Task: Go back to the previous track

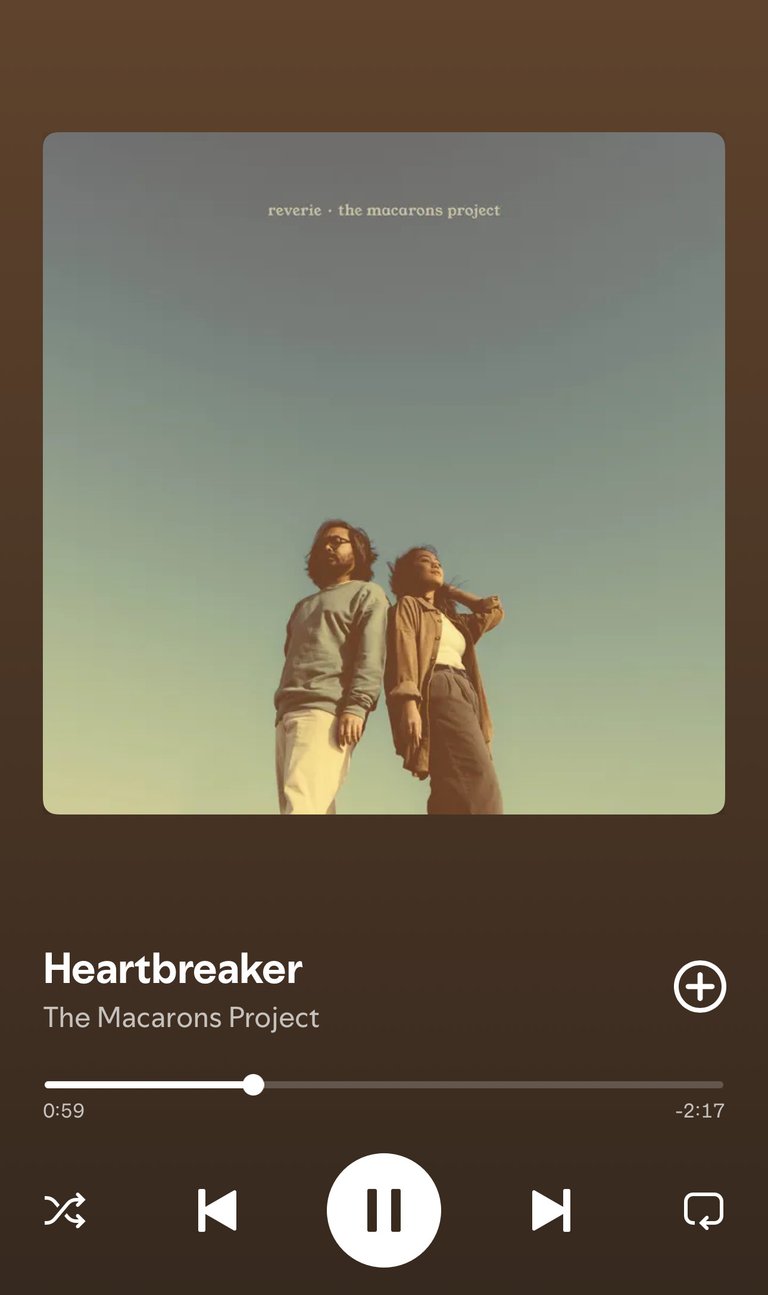Action: pyautogui.click(x=217, y=1210)
